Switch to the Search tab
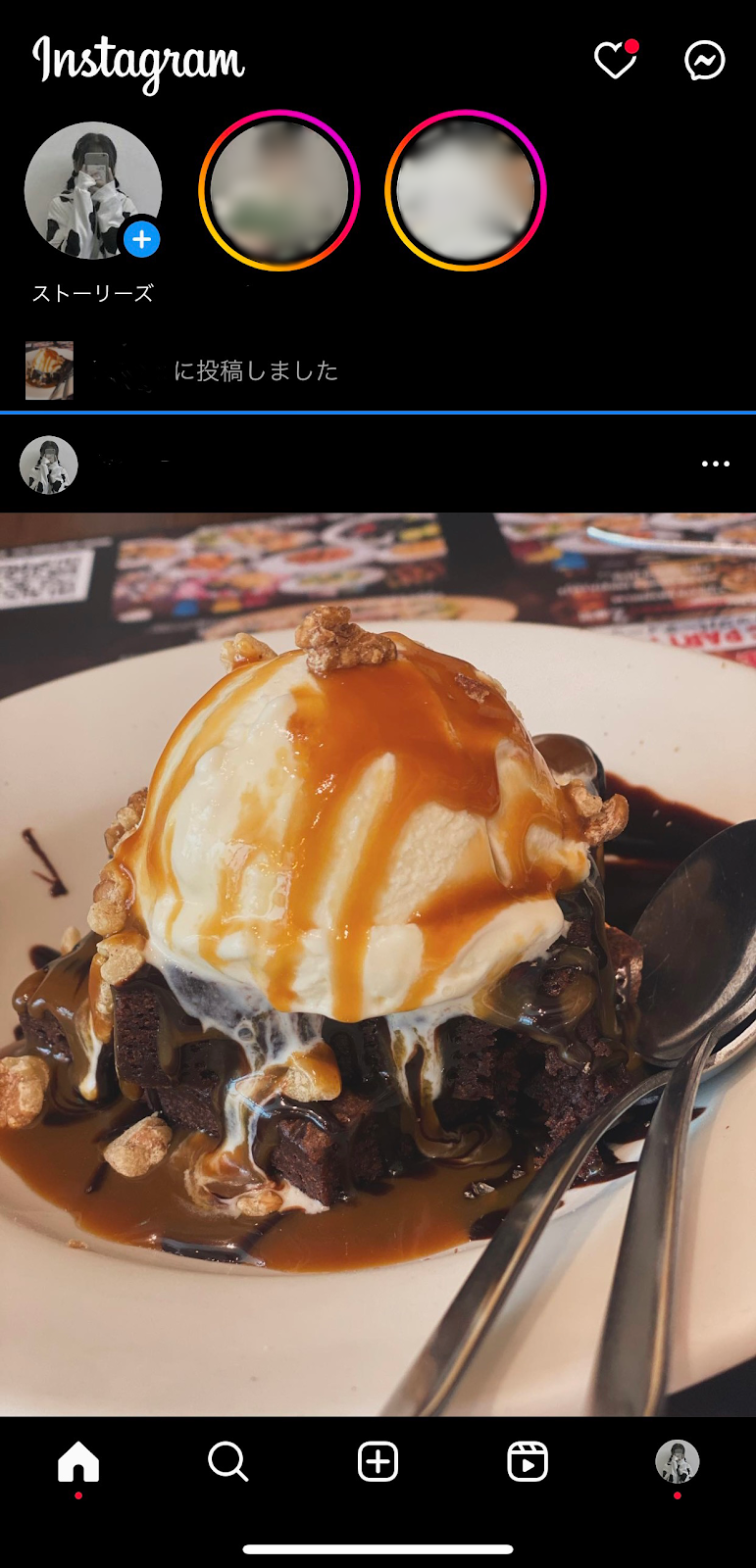 click(x=227, y=1462)
